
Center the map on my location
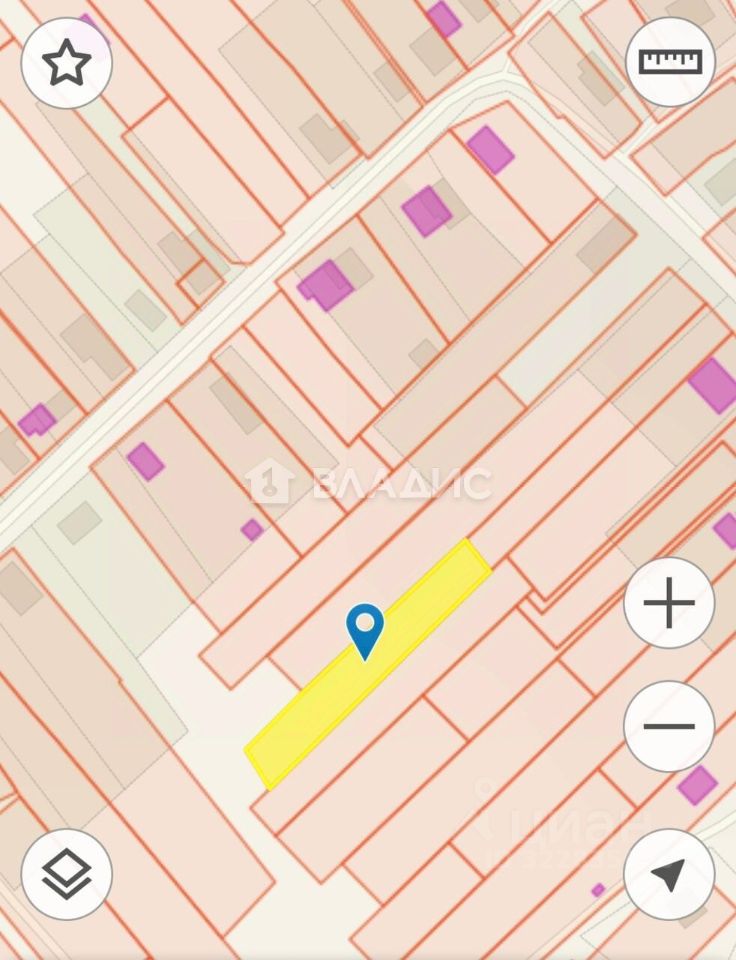click(x=669, y=874)
